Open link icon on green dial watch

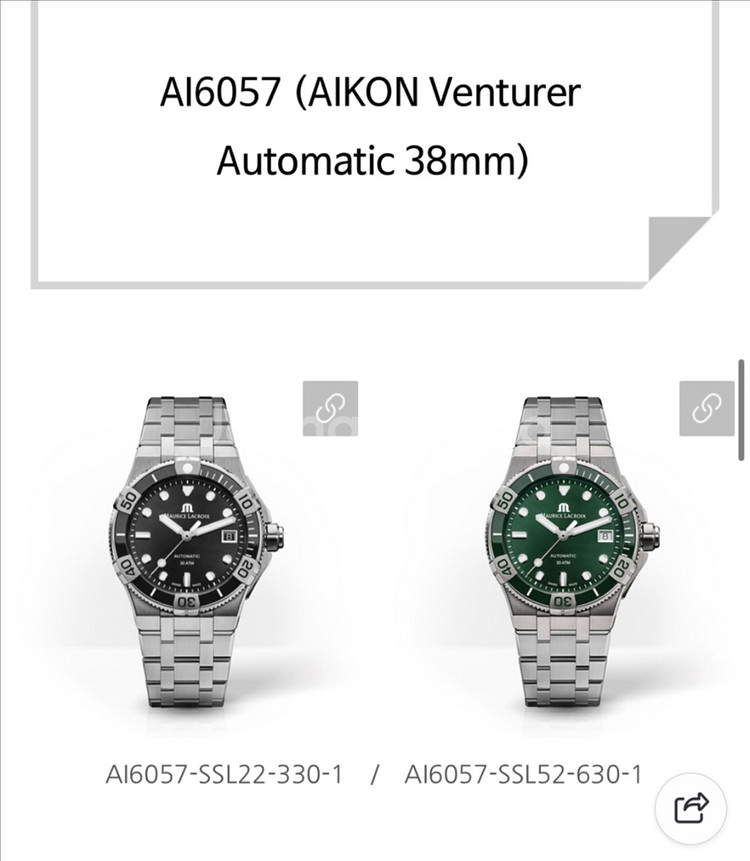pyautogui.click(x=707, y=408)
